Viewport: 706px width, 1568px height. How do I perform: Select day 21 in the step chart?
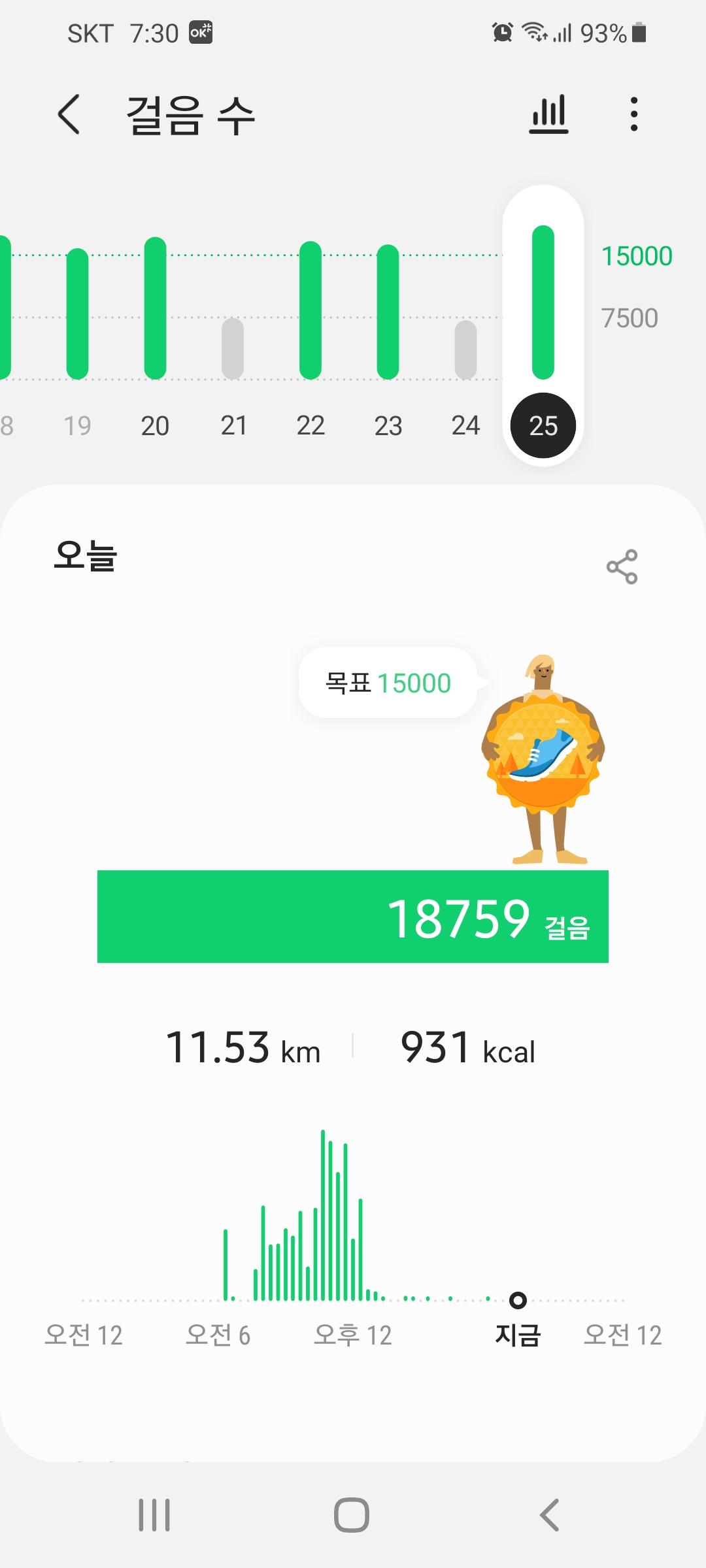pos(233,425)
